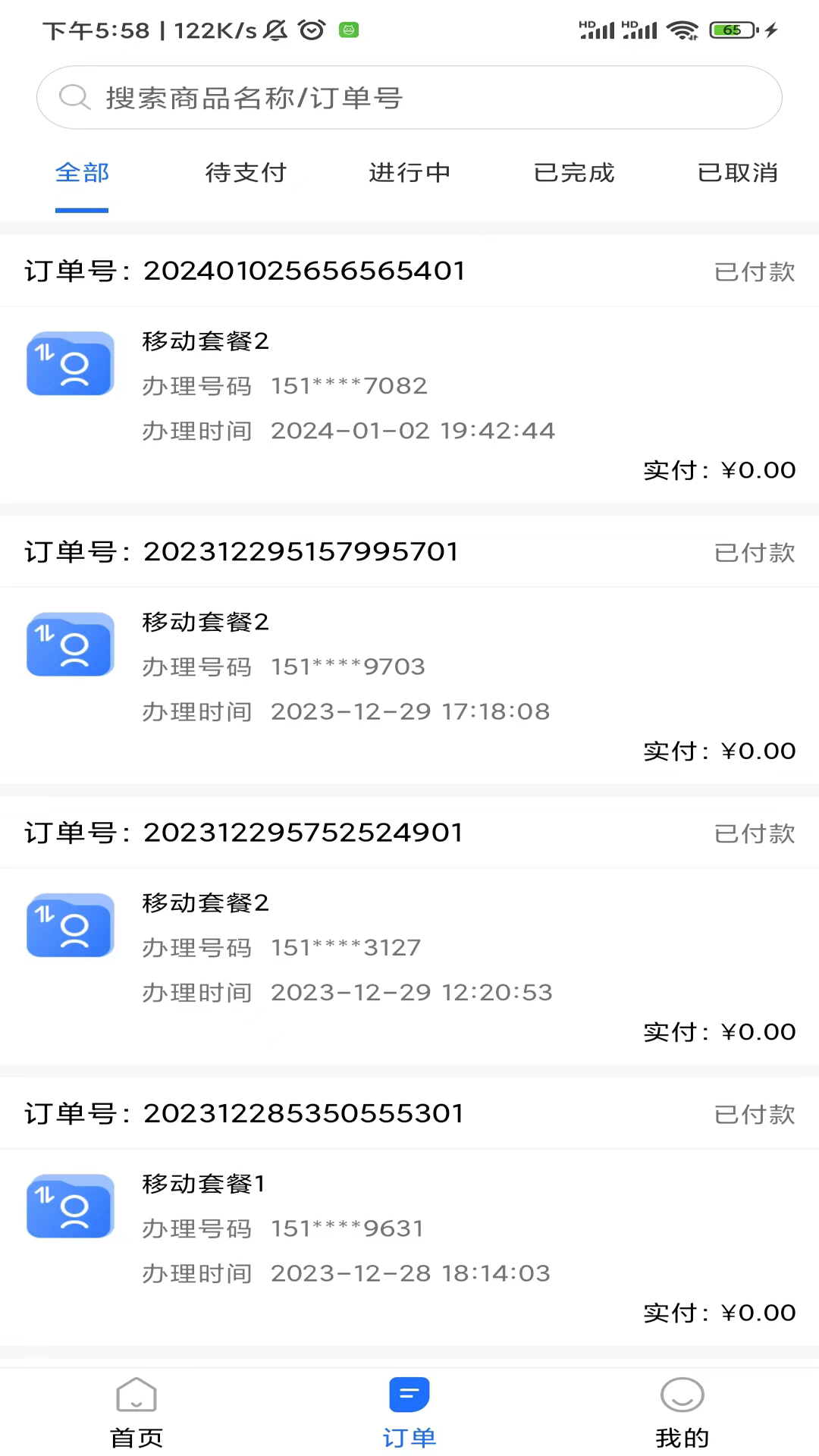Switch to the 已取消 tab
This screenshot has height=1456, width=819.
click(736, 173)
